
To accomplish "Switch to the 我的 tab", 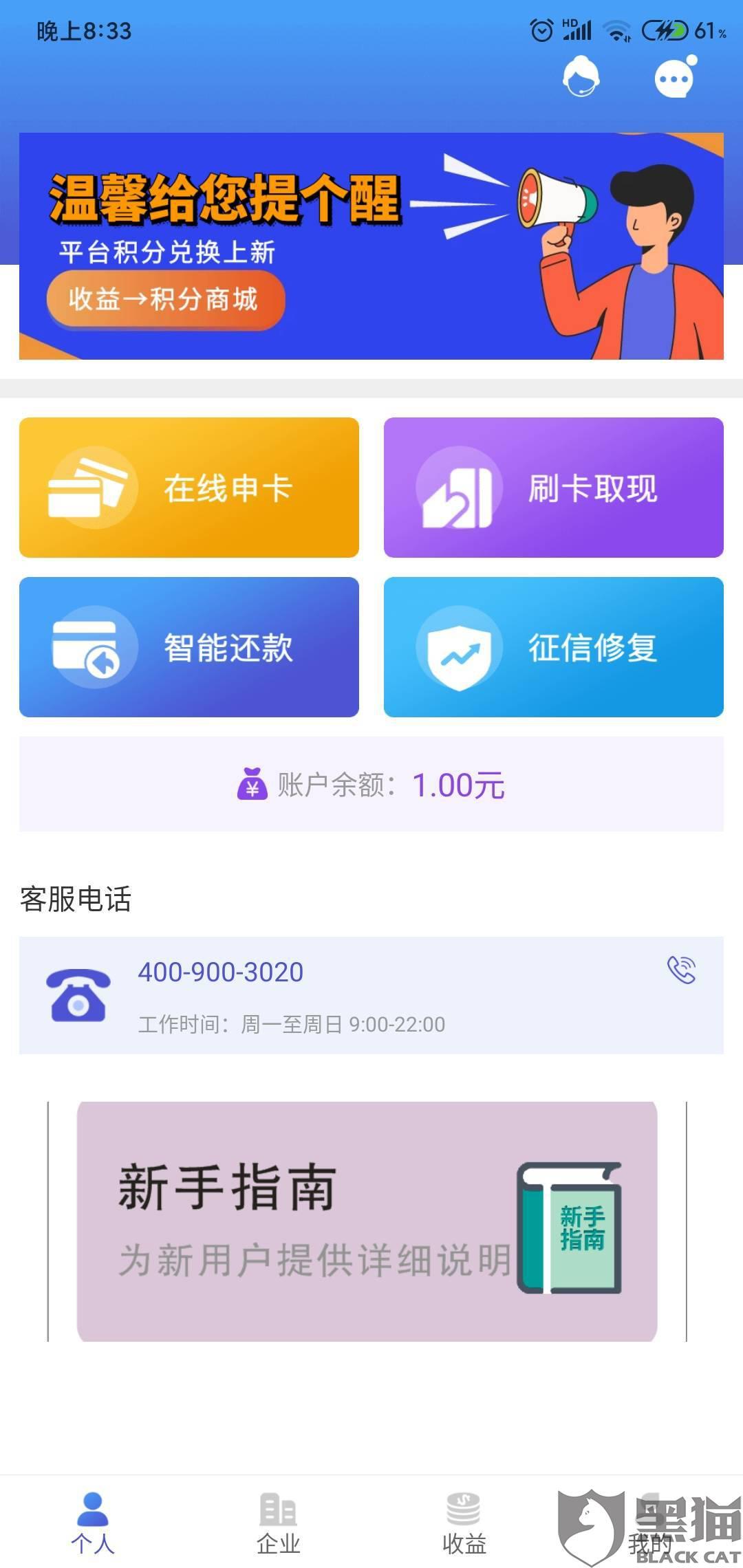I will pos(650,1523).
